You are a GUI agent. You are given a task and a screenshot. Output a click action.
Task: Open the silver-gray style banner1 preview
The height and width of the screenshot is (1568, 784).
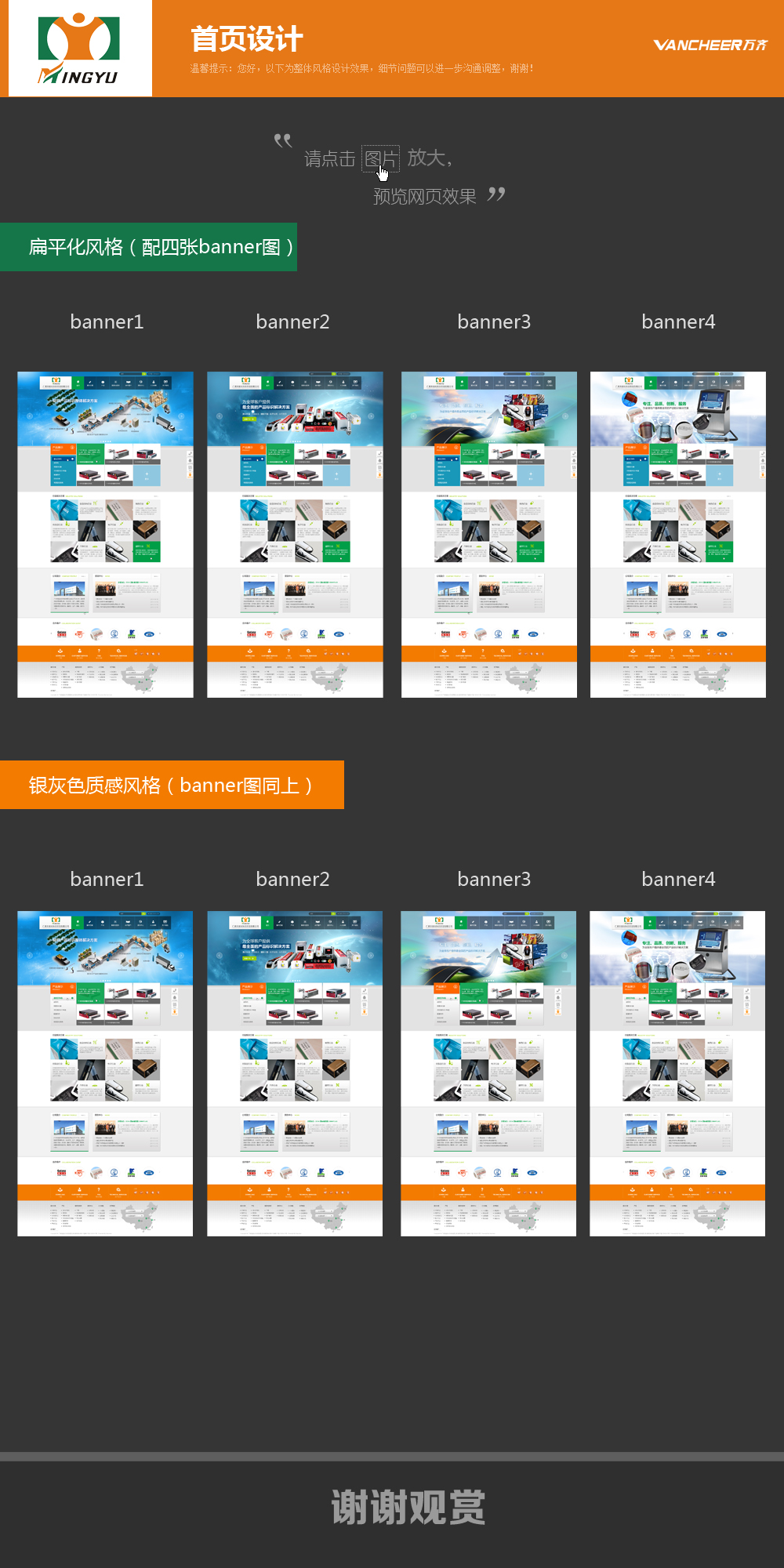tap(105, 1073)
